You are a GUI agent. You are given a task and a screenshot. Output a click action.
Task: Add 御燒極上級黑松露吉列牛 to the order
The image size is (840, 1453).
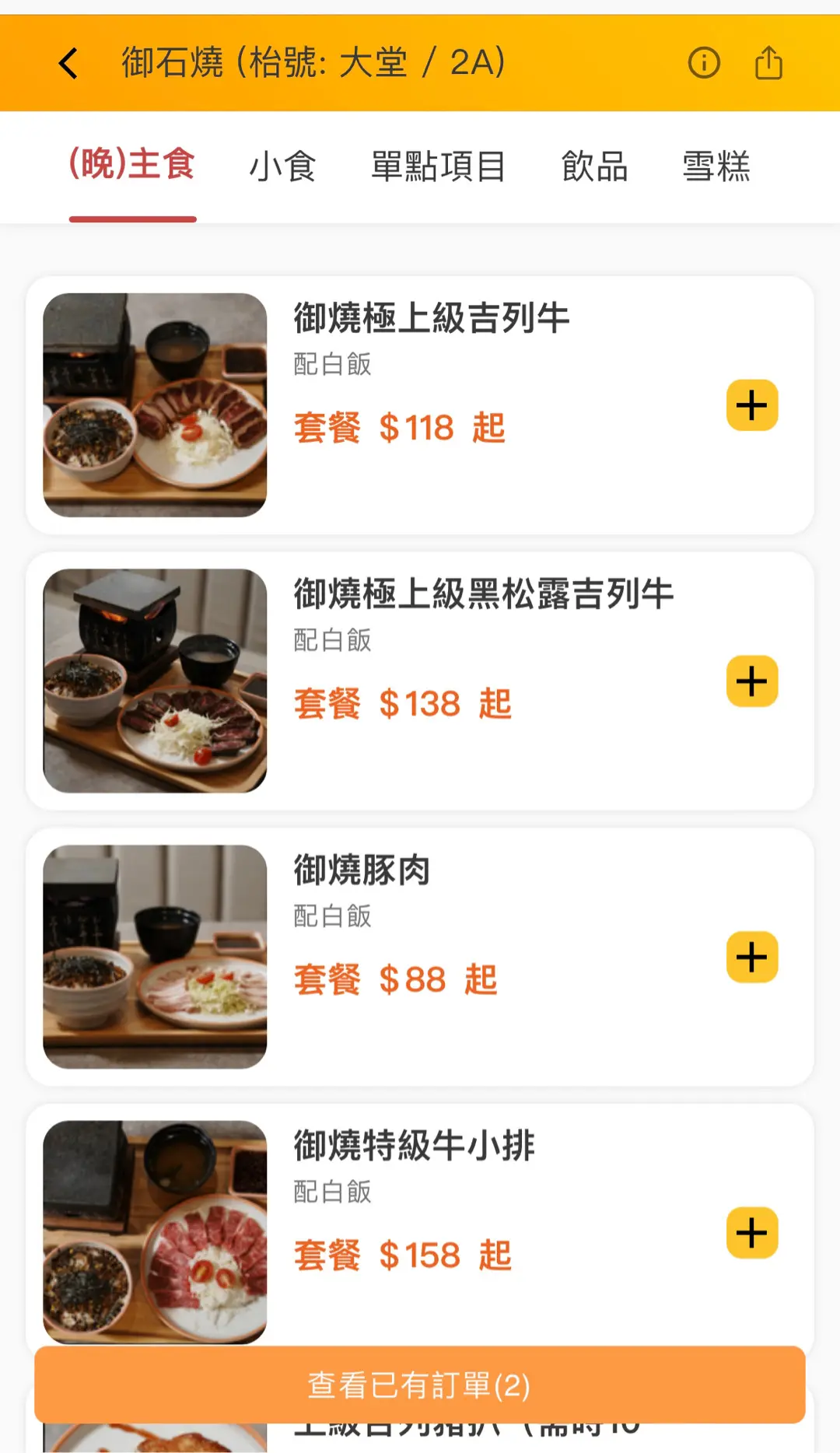coord(752,681)
